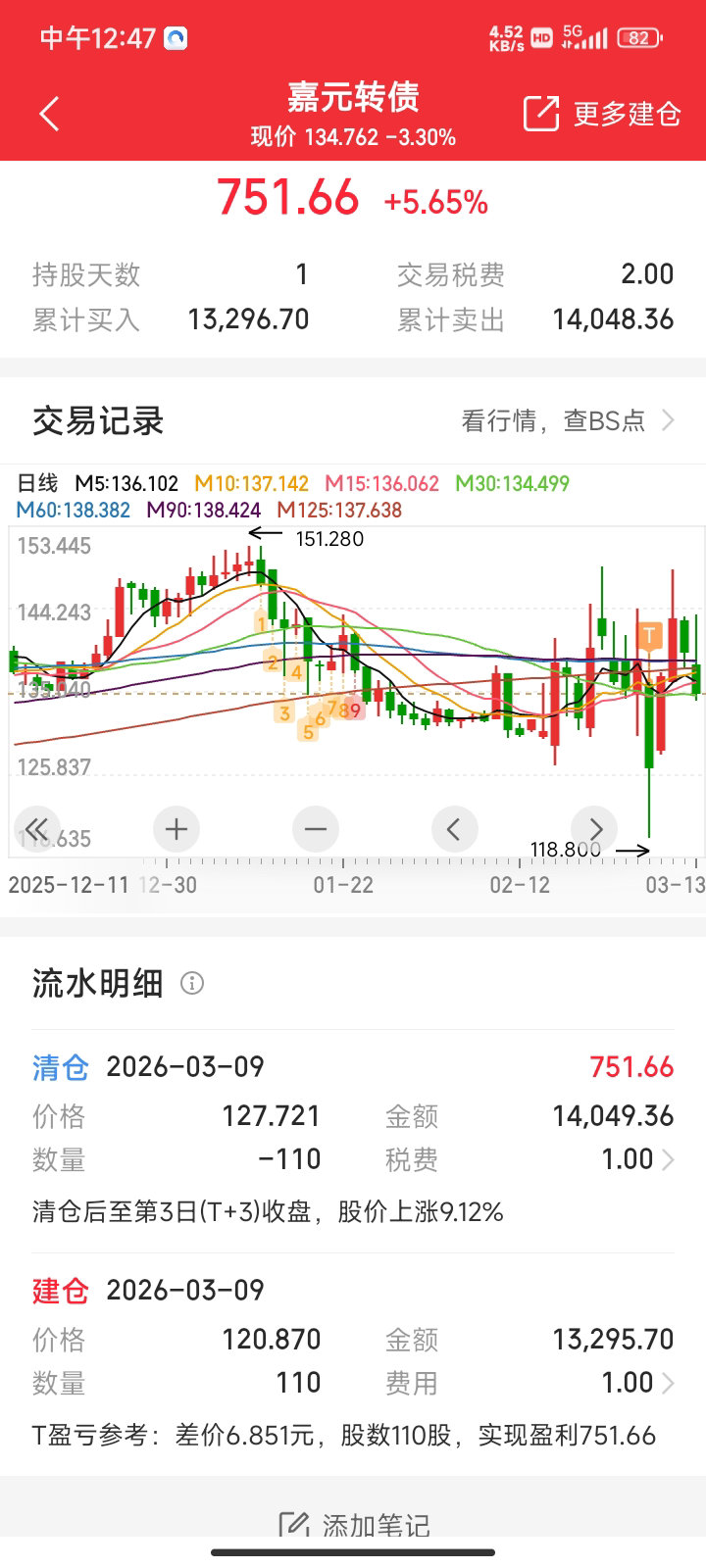Screen dimensions: 706x1568
Task: Expand the 建仓 transaction fee details
Action: click(x=668, y=1384)
